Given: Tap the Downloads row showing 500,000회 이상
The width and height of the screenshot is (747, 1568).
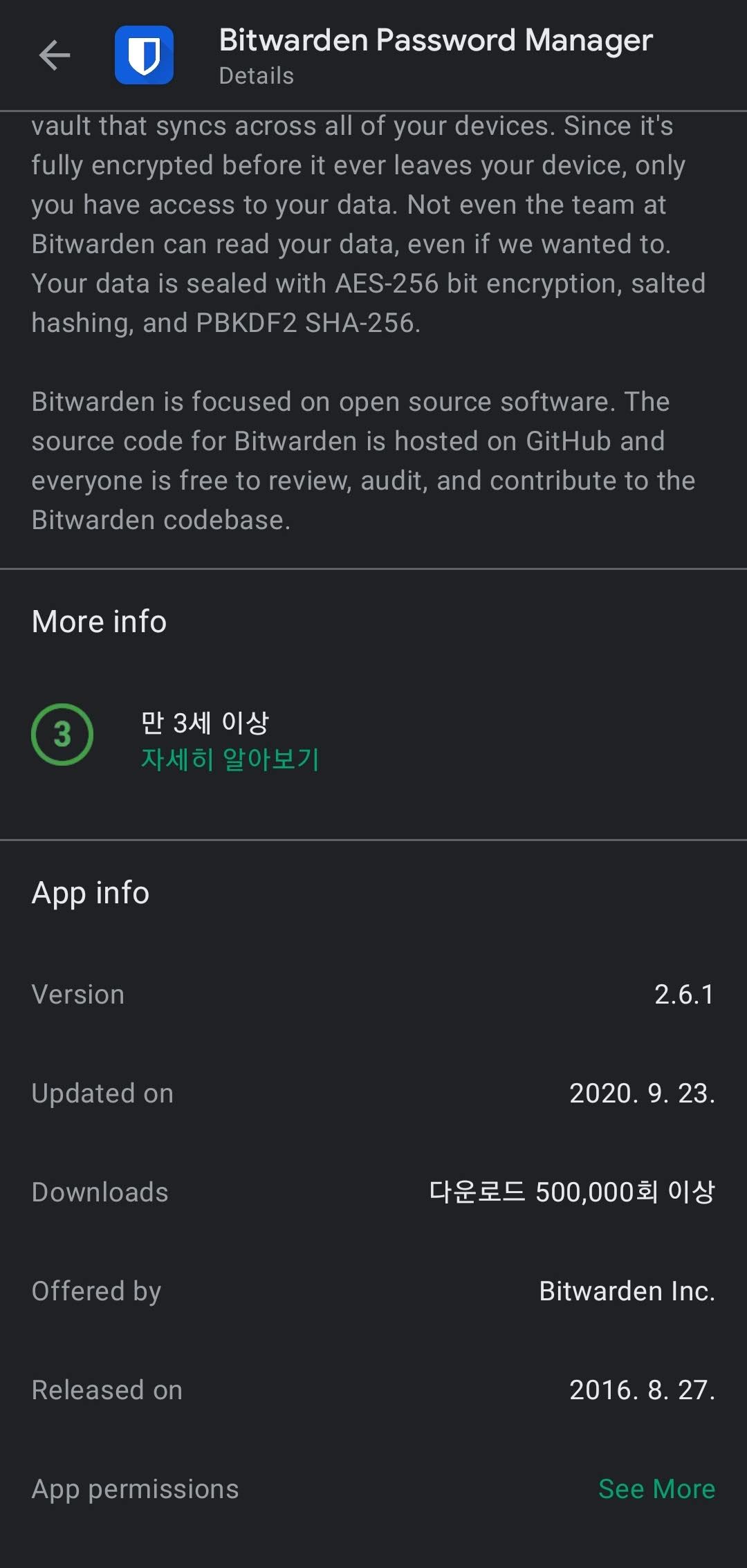Looking at the screenshot, I should (571, 1191).
